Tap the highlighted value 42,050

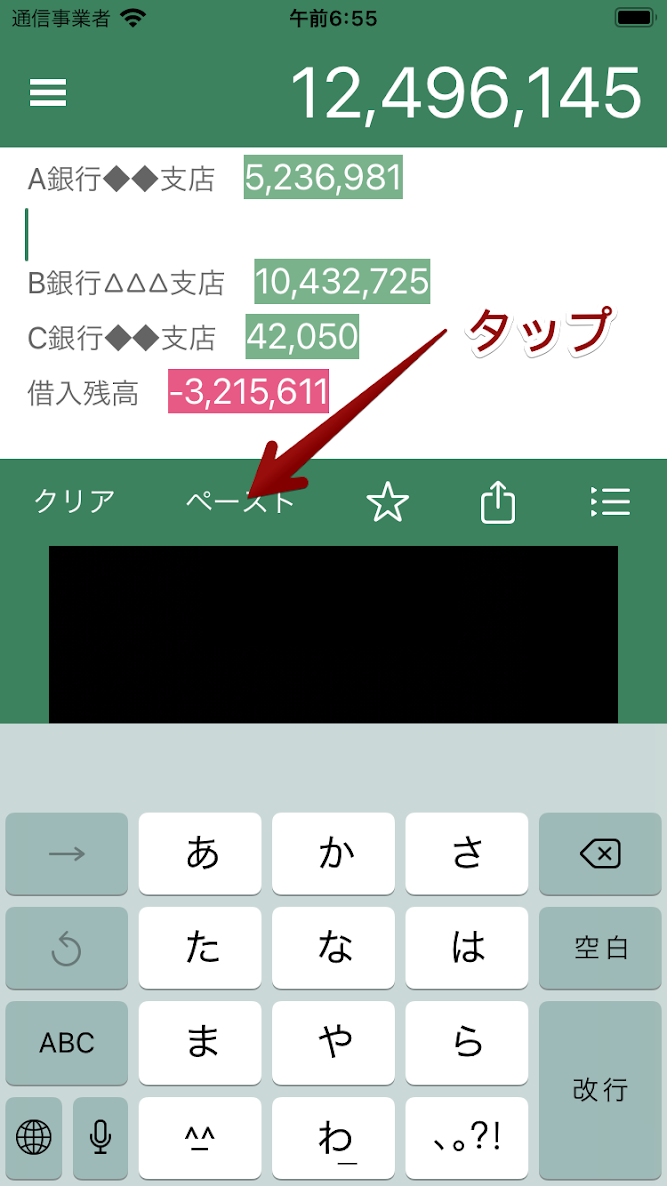[x=302, y=337]
